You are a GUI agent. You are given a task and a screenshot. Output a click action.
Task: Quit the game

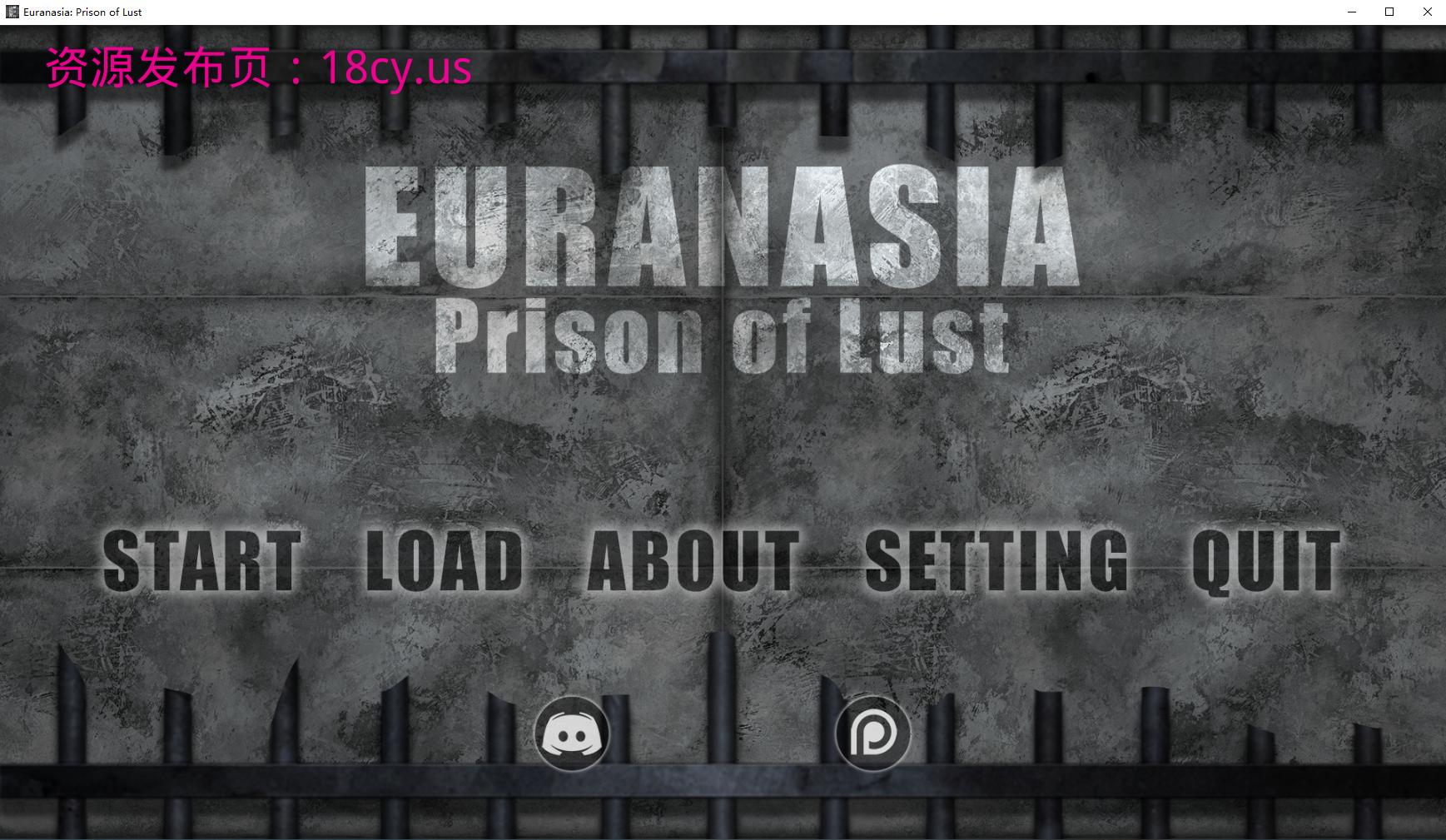(1265, 562)
